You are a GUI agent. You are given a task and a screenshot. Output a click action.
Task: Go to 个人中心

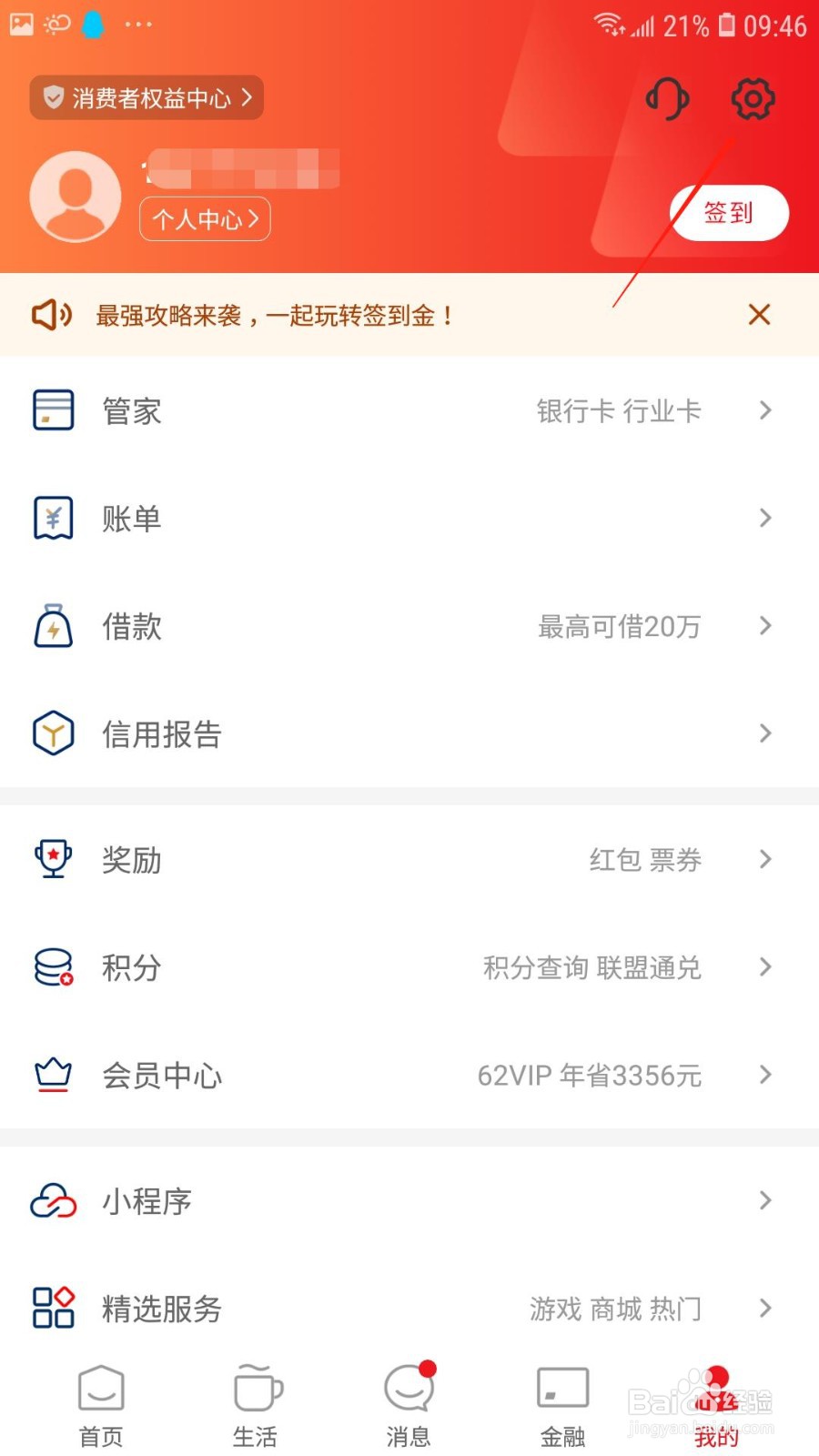click(205, 219)
